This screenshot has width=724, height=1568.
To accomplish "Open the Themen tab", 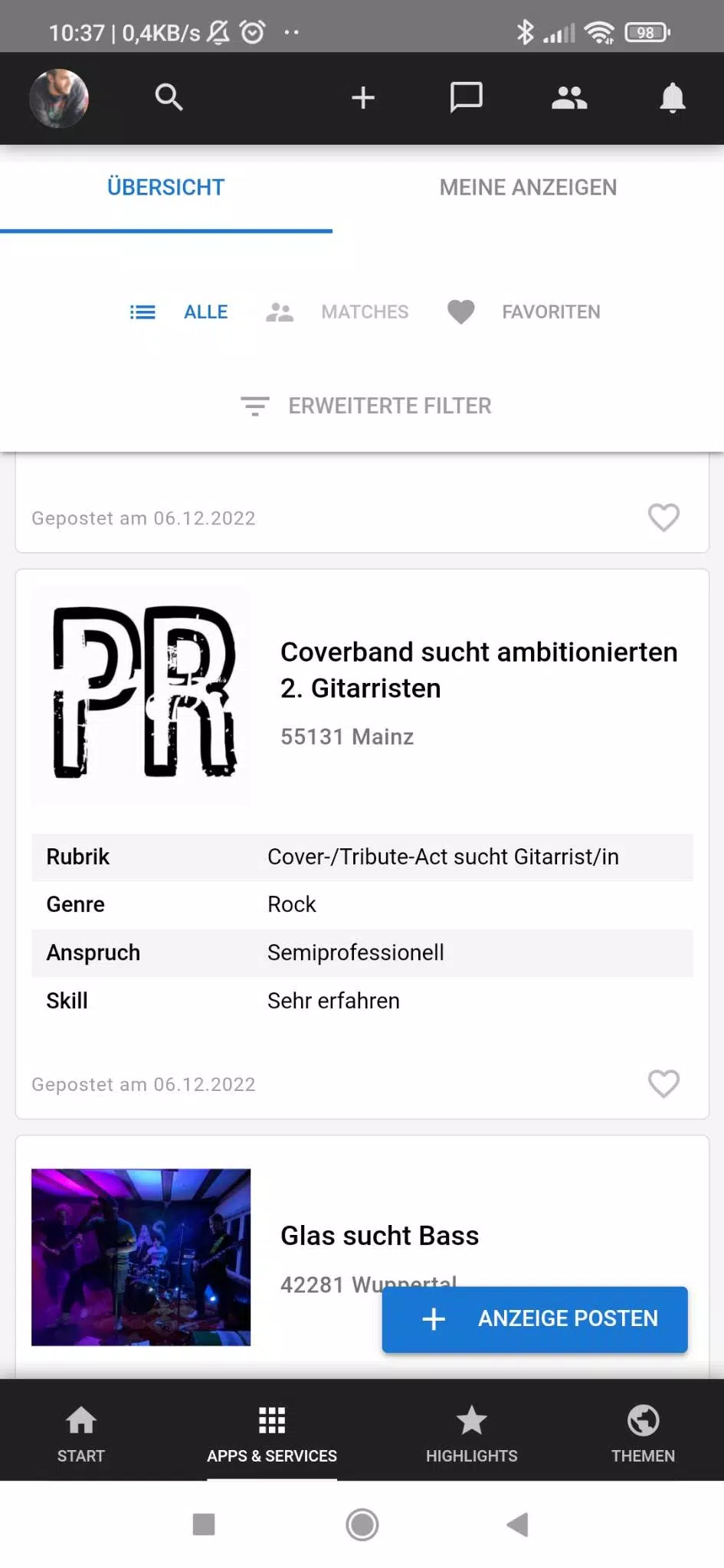I will (x=643, y=1432).
